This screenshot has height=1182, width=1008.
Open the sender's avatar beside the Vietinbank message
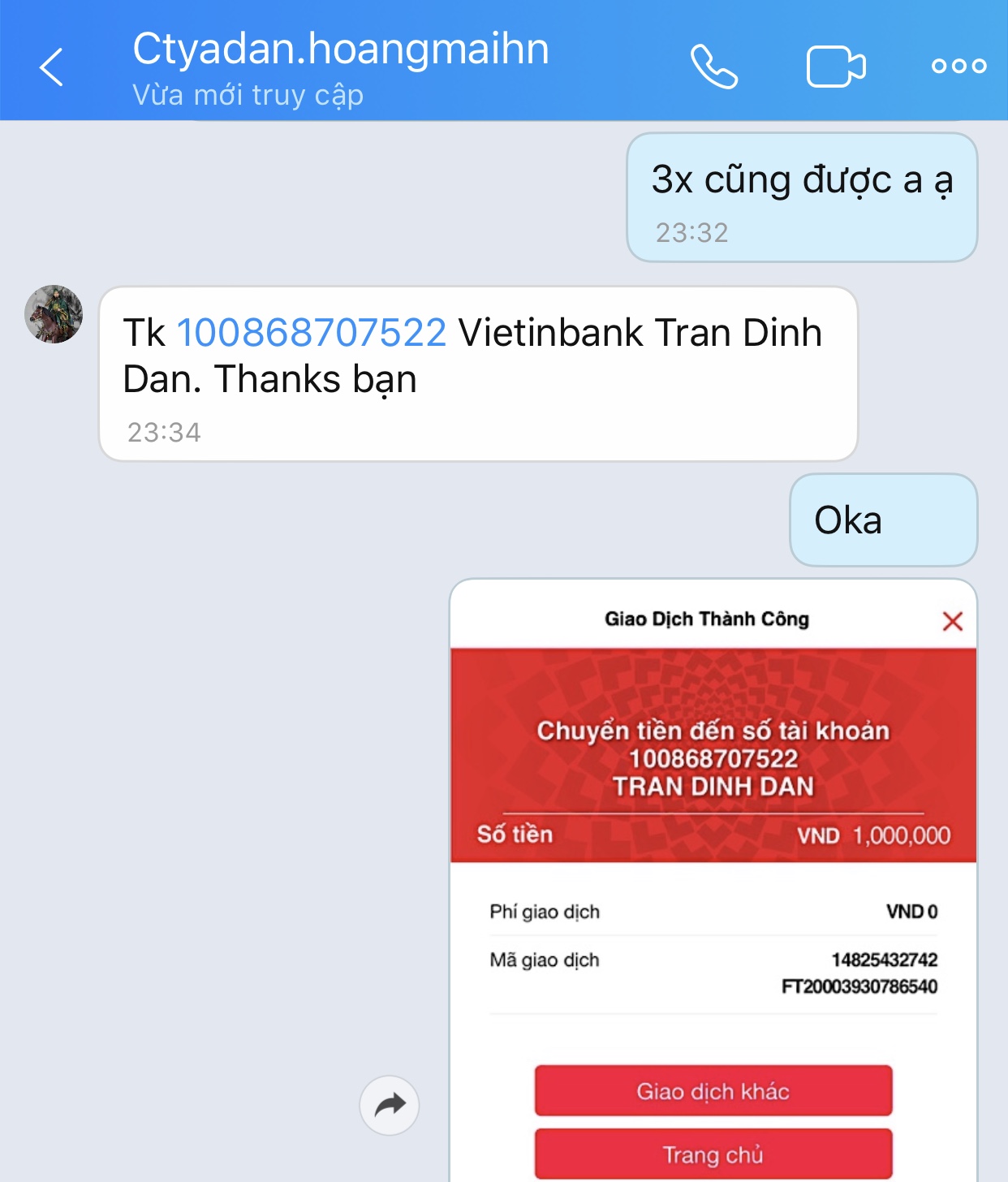[x=54, y=314]
